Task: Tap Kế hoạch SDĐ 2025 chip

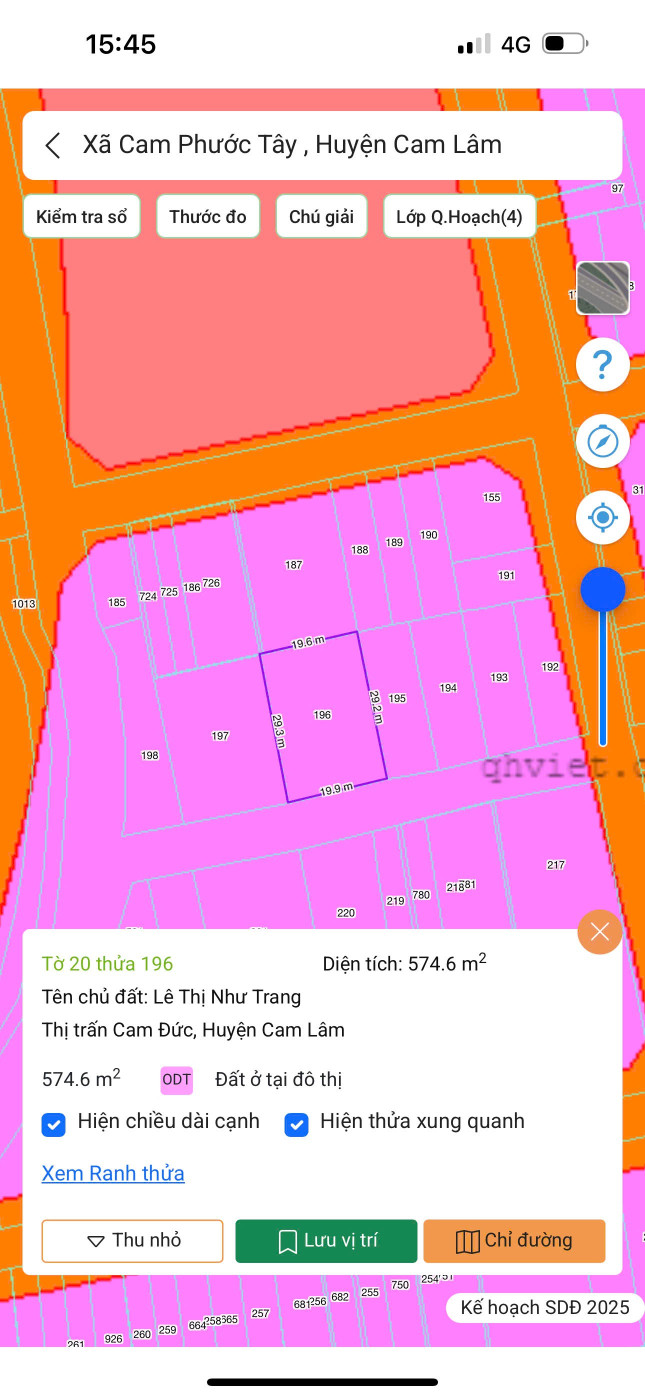Action: [x=544, y=1307]
